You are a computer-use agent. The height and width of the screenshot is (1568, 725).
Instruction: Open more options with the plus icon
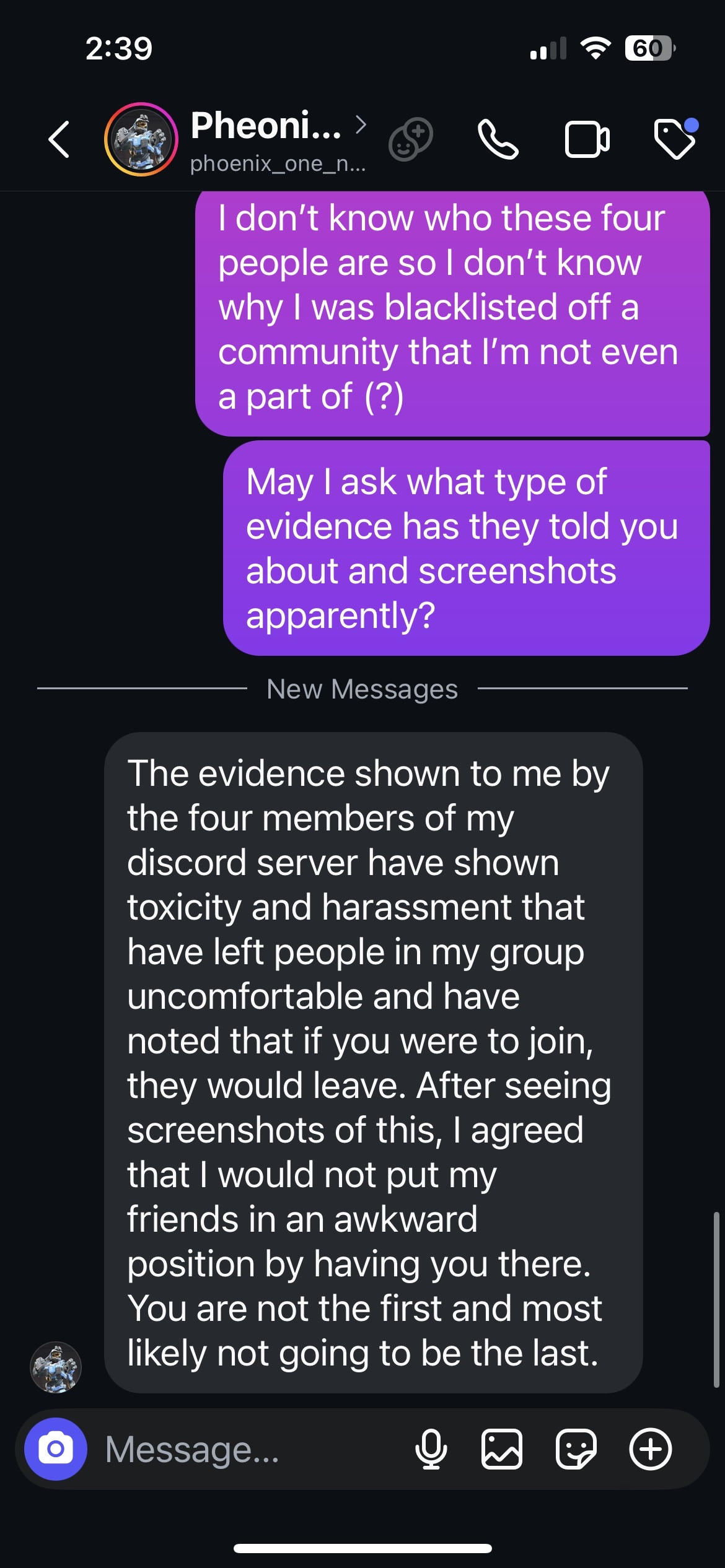(x=650, y=1449)
